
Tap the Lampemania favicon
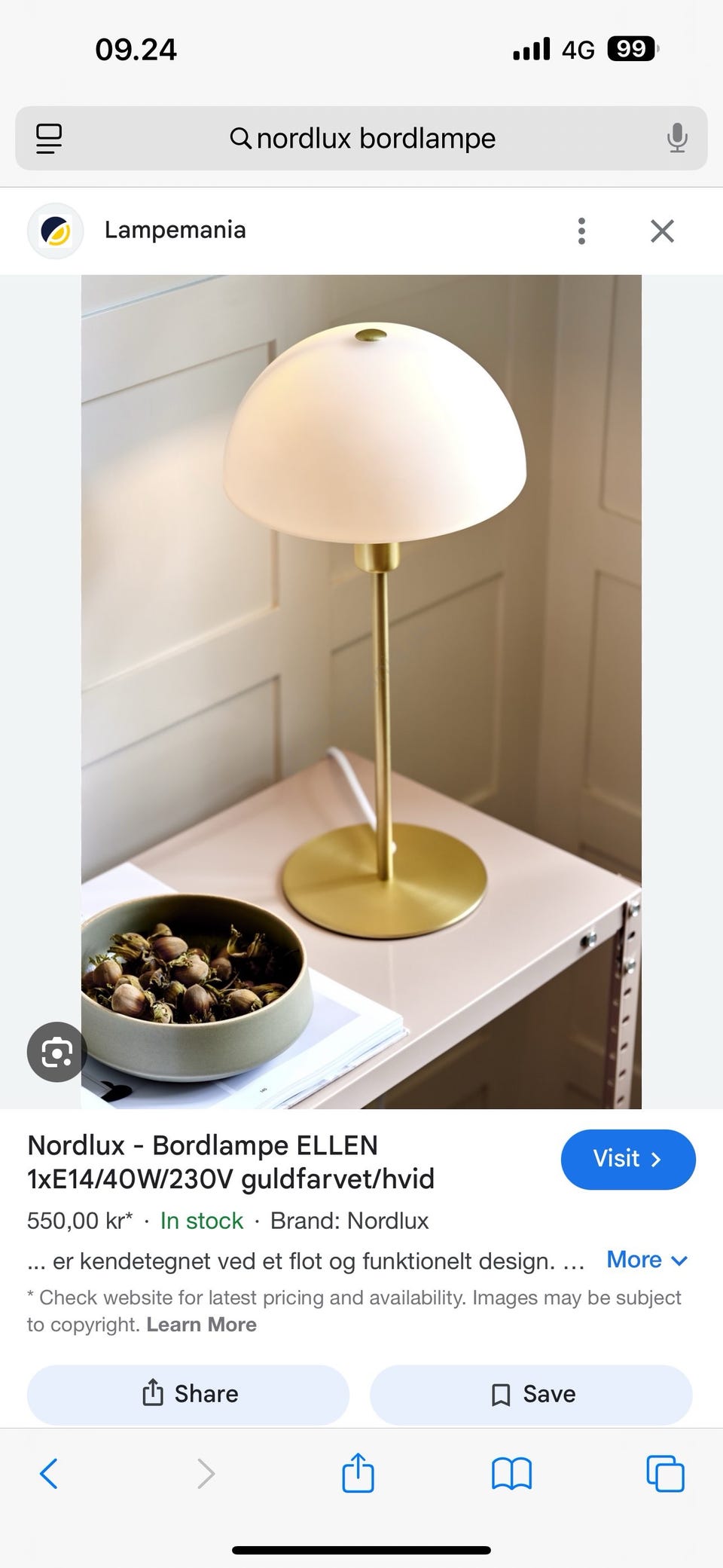[x=55, y=231]
